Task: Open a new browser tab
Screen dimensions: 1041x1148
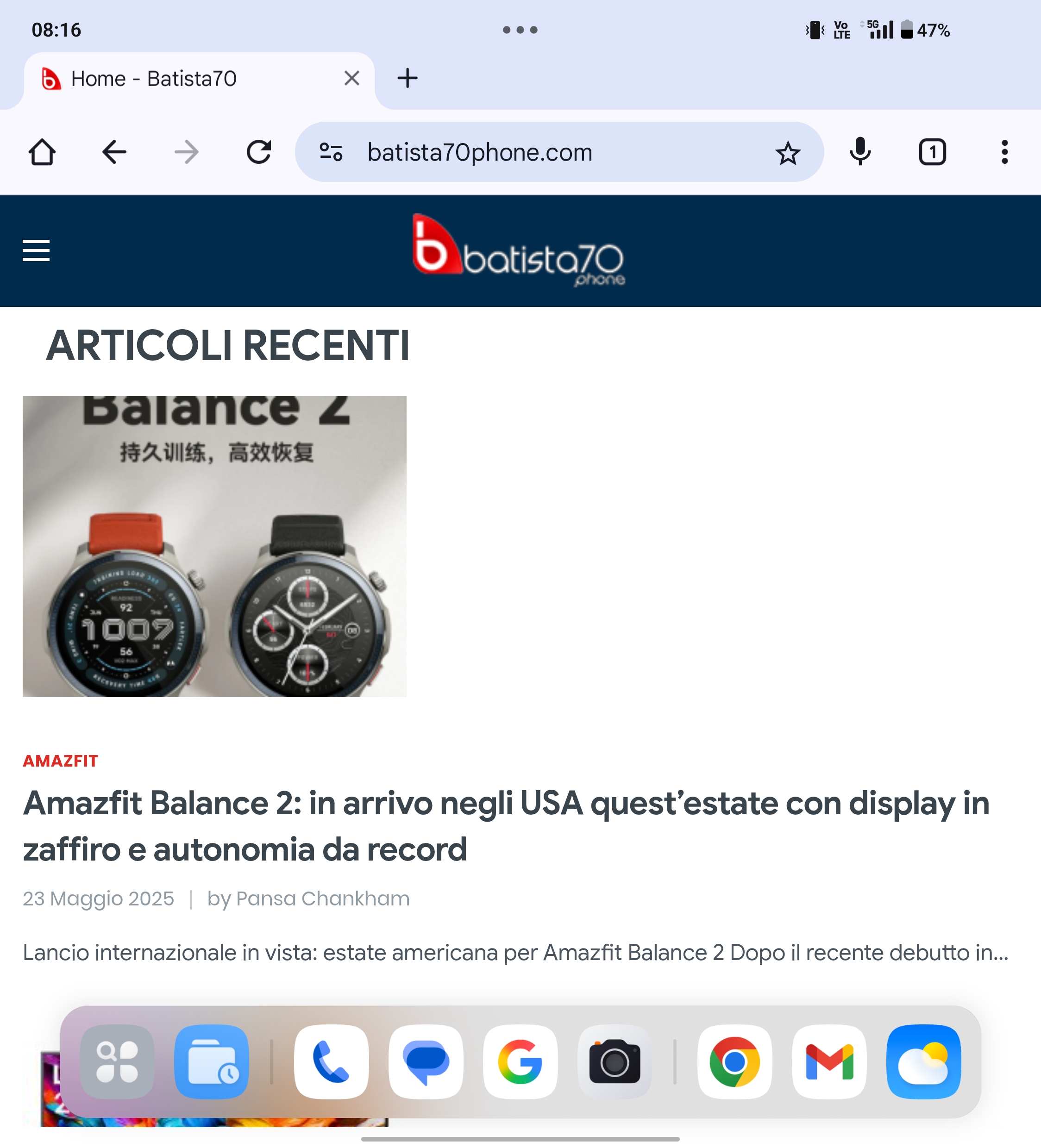Action: click(x=407, y=78)
